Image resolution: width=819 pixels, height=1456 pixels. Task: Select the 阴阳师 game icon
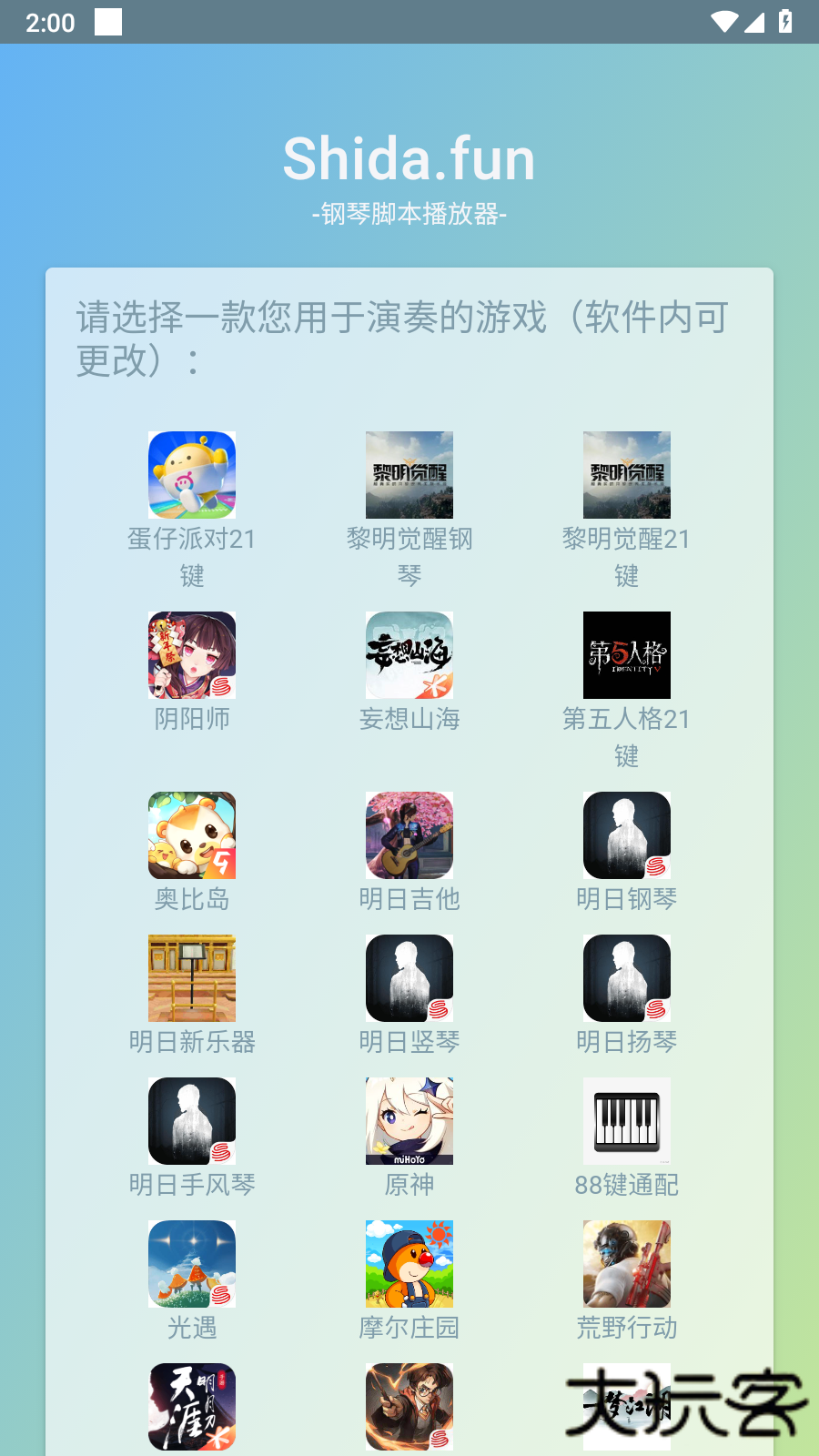coord(191,654)
